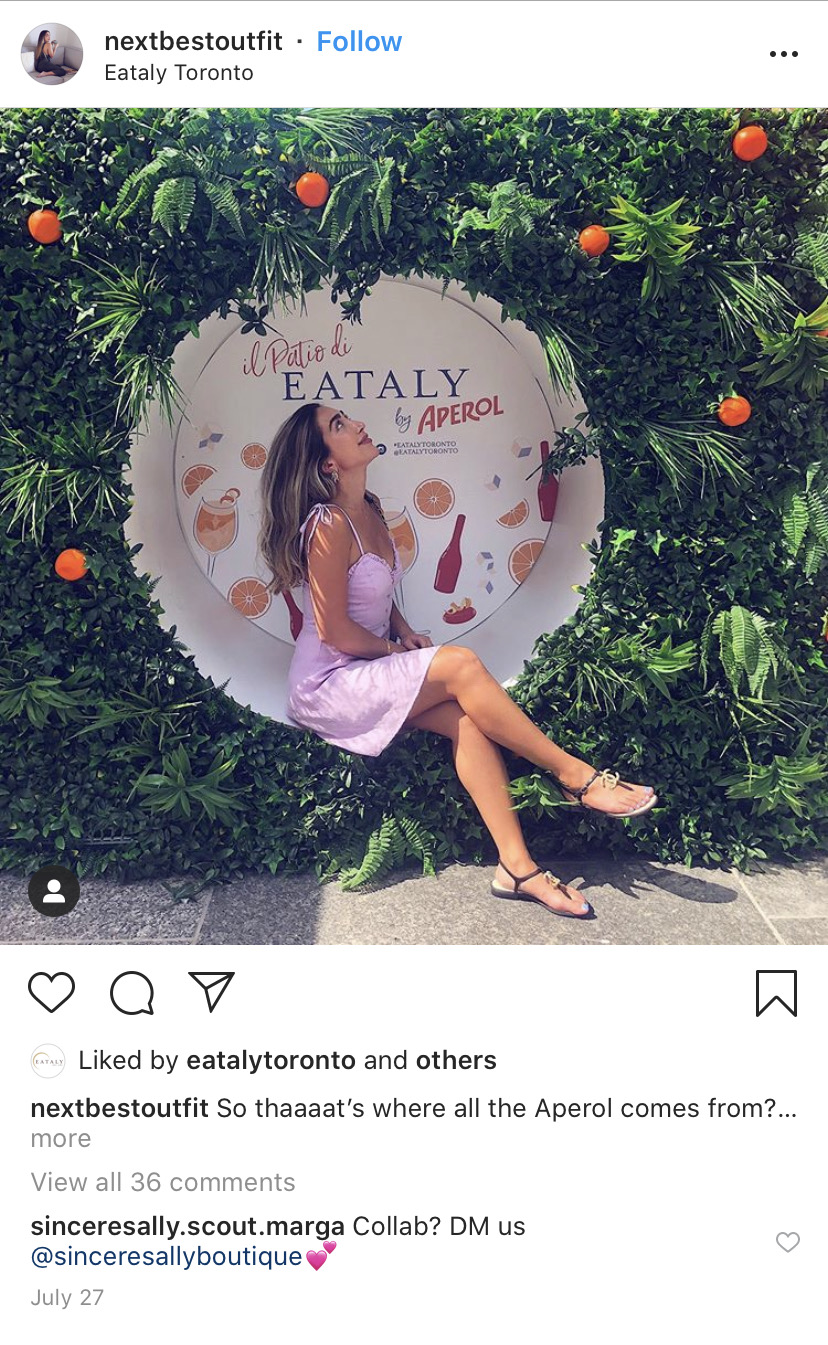Expand the caption with more
Image resolution: width=828 pixels, height=1345 pixels.
(61, 1138)
